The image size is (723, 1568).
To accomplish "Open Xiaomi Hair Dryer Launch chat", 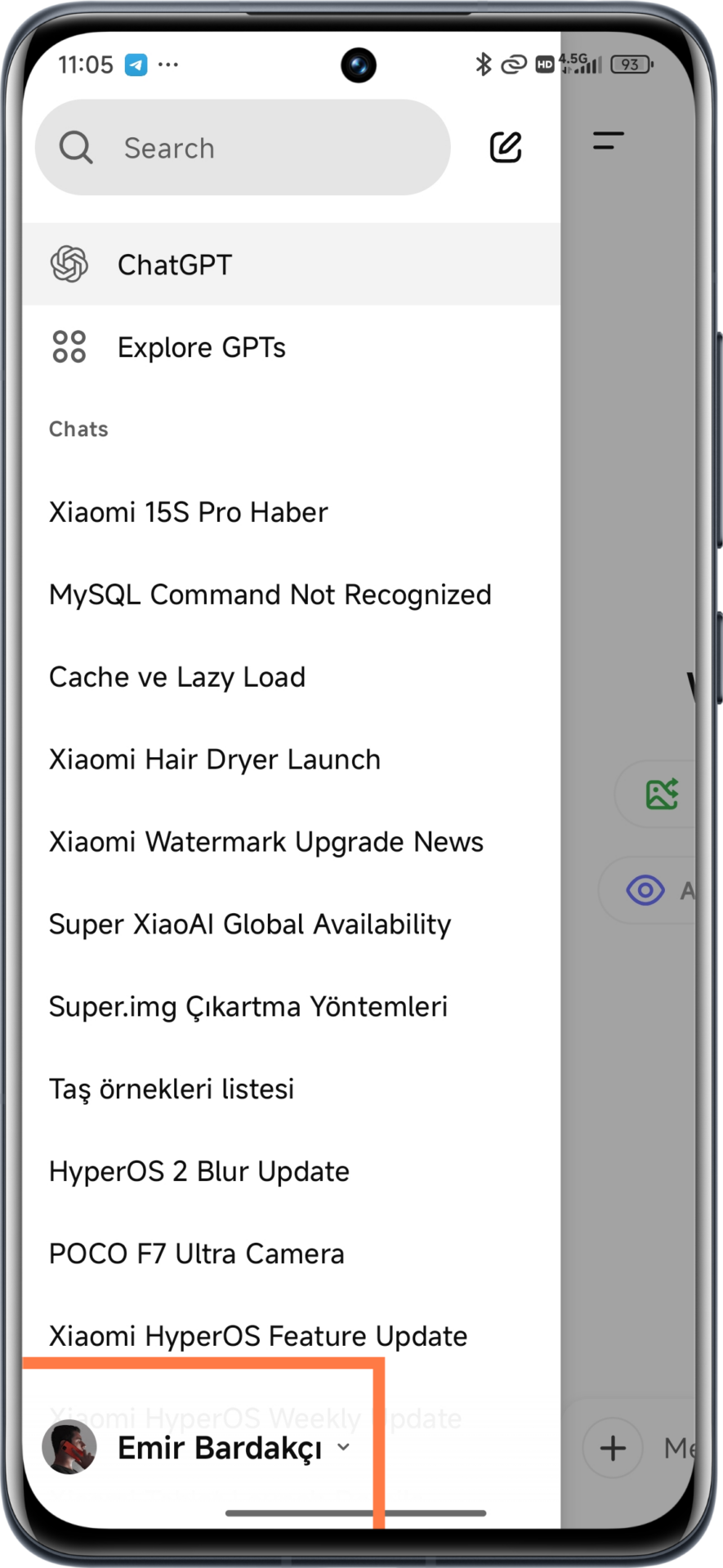I will pos(215,759).
